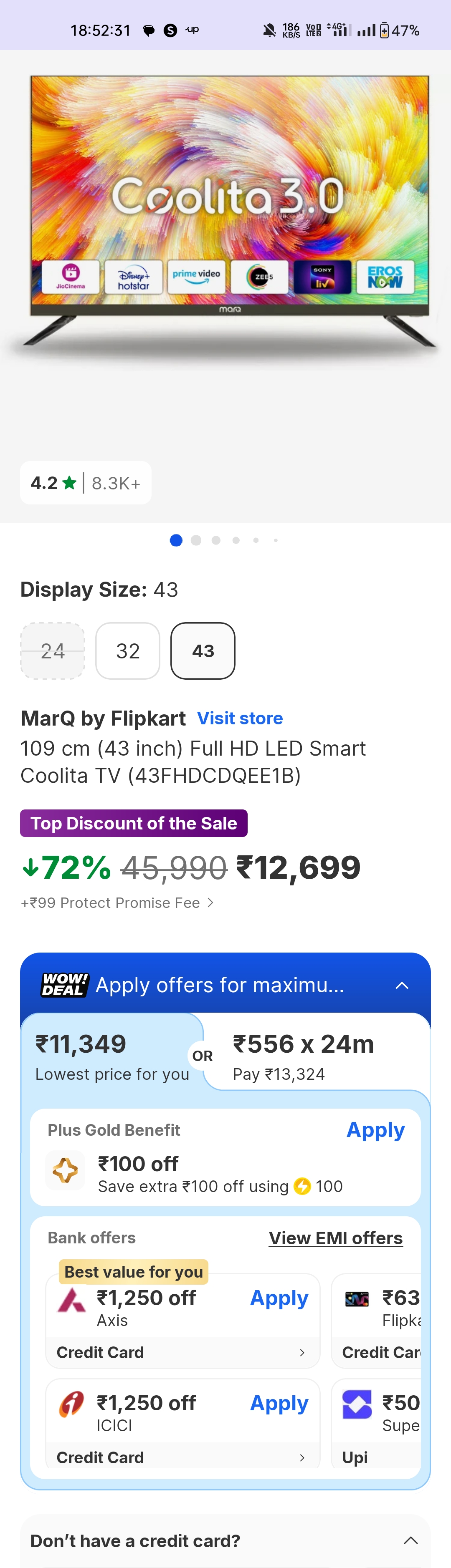Screen dimensions: 451x1568
Task: Apply the Axis ₹1,250 off offer
Action: (x=279, y=1298)
